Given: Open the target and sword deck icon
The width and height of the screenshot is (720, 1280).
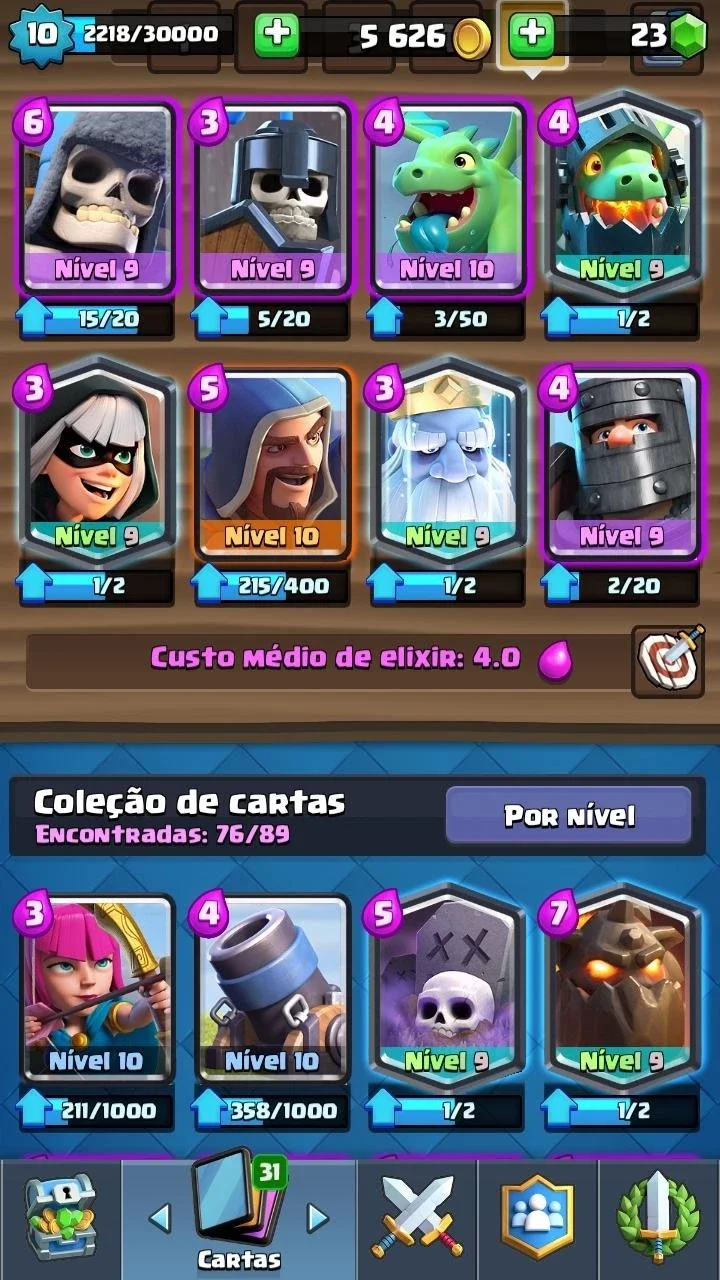Looking at the screenshot, I should coord(668,660).
